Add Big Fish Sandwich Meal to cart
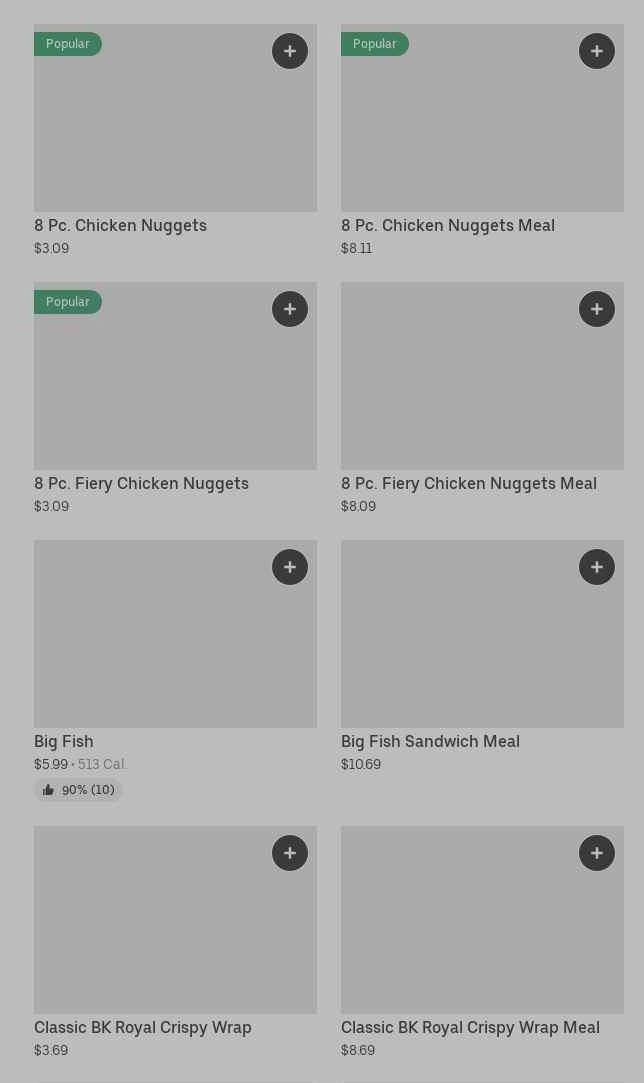Screen dimensions: 644x1083 tap(597, 567)
